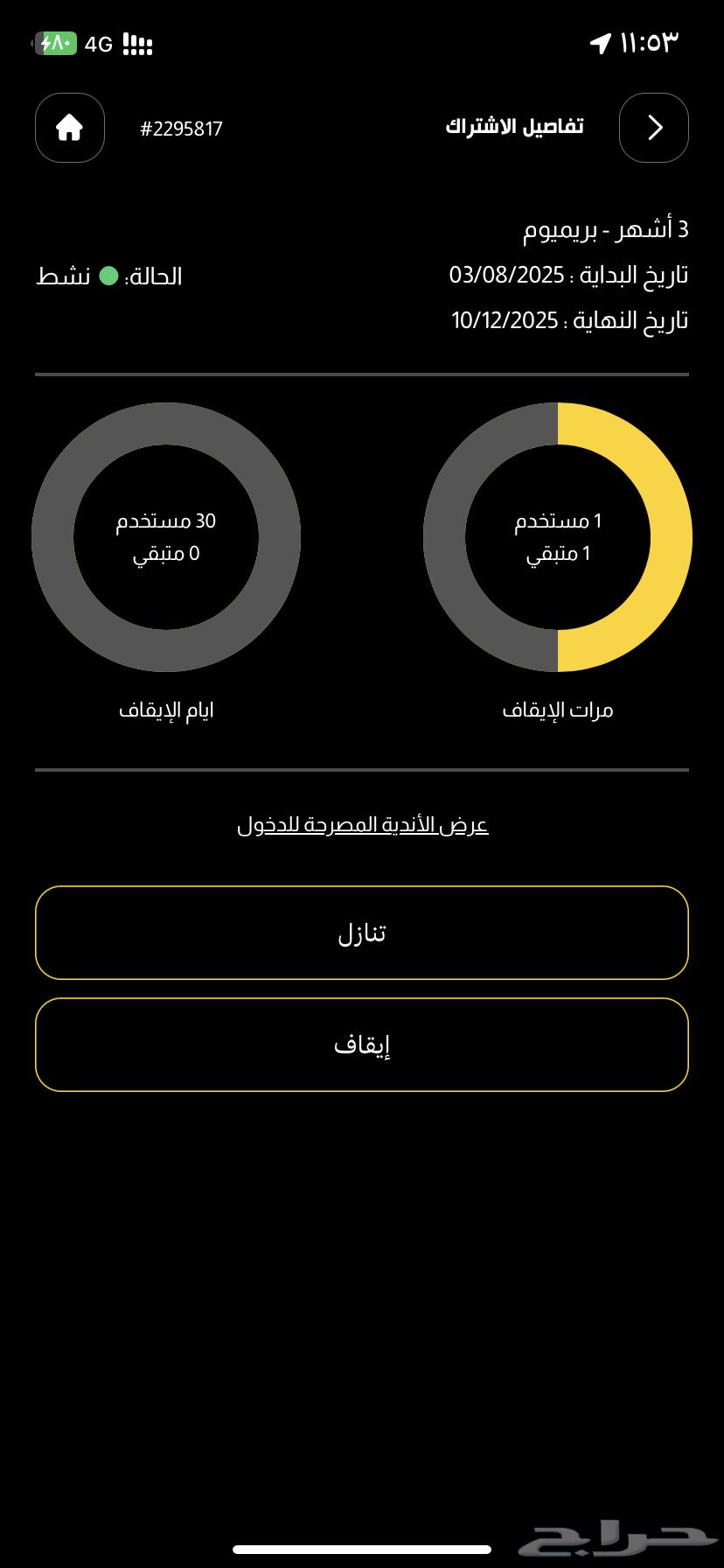
Task: Tap the إيقاف pause option to suspend subscription
Action: [361, 1045]
